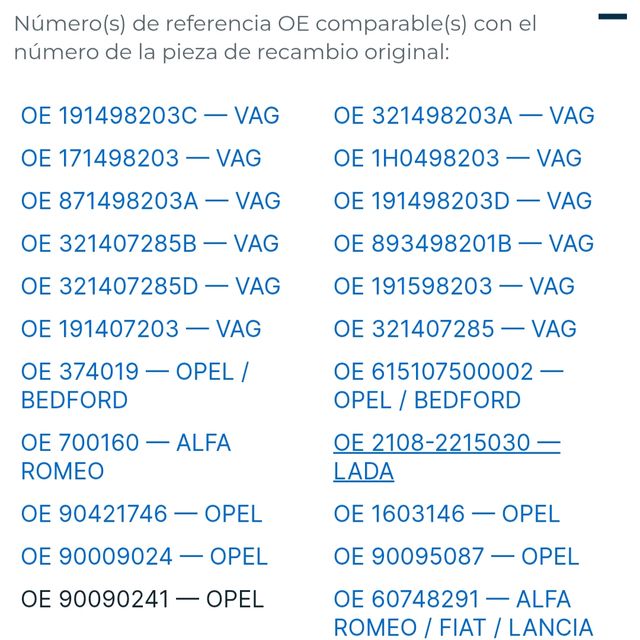Open OE 191498203D VAG link
640x640 pixels.
(463, 201)
